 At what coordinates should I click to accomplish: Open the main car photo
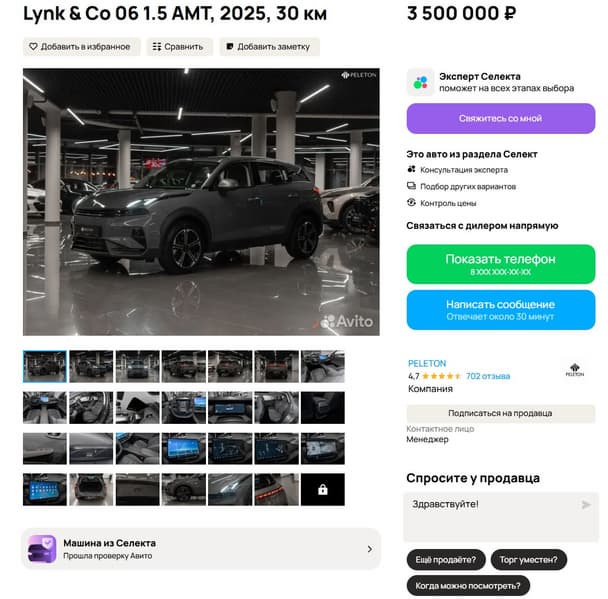(x=201, y=201)
